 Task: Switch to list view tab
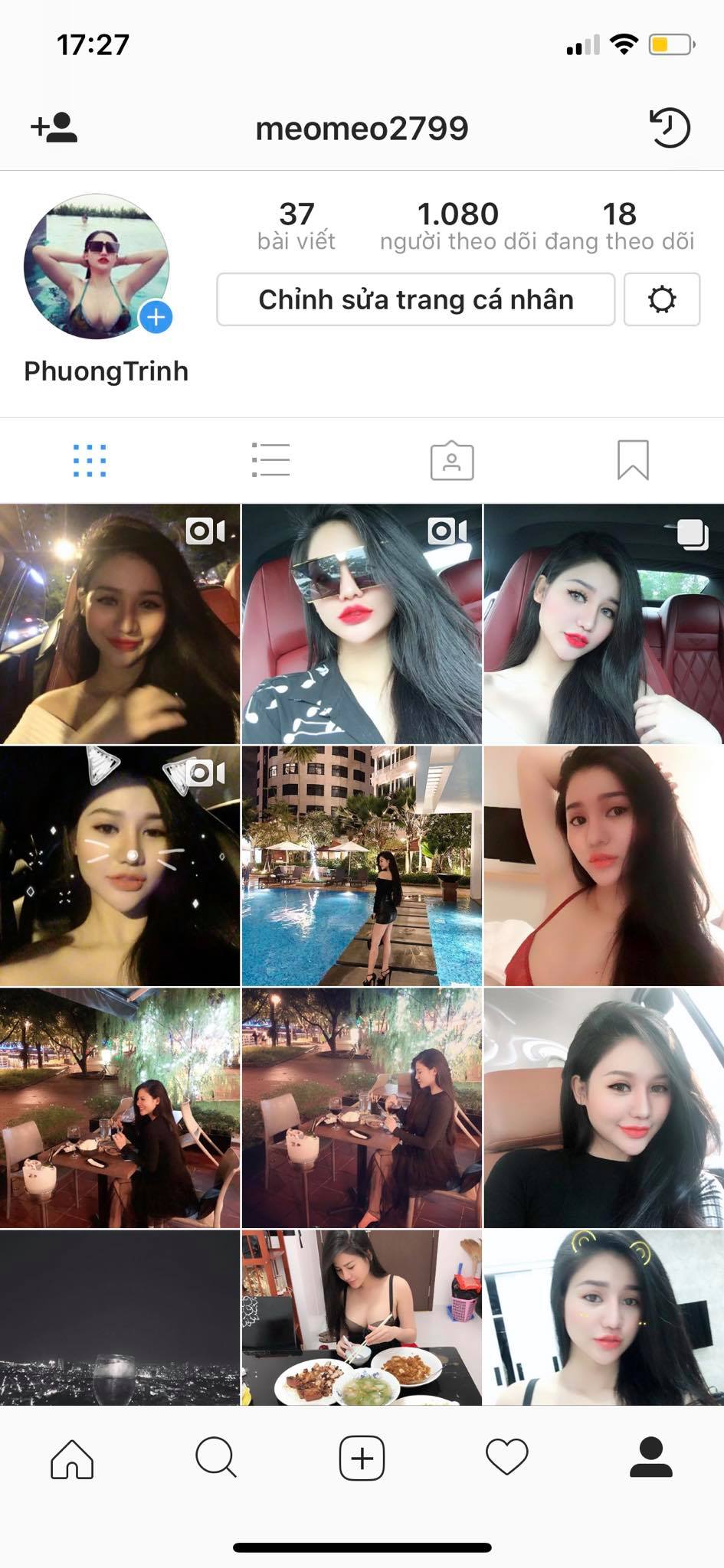(270, 460)
